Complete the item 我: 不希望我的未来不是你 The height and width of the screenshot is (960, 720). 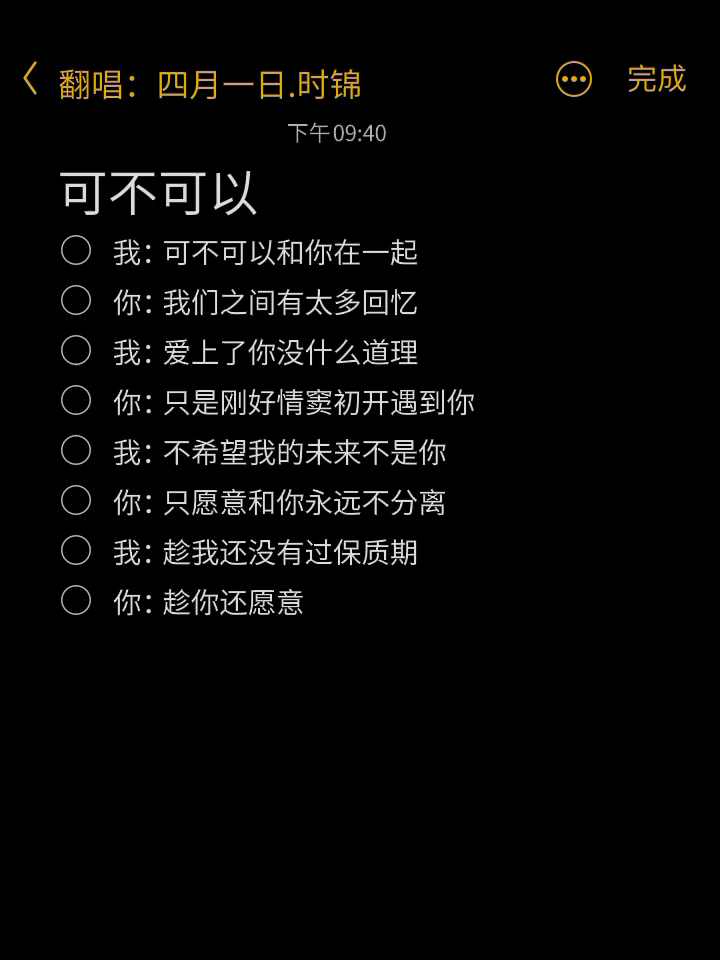tap(76, 451)
